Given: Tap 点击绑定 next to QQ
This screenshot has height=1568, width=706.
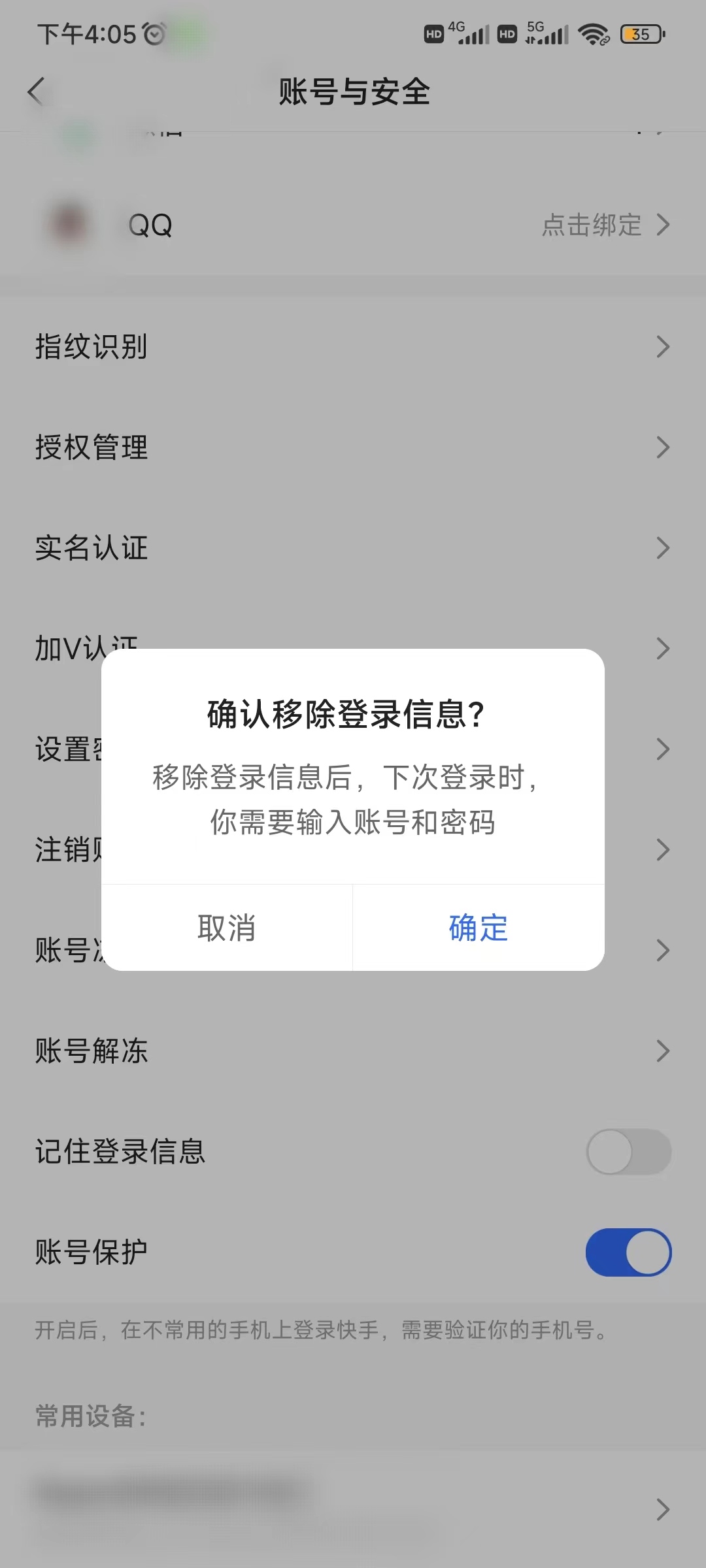Looking at the screenshot, I should (592, 225).
